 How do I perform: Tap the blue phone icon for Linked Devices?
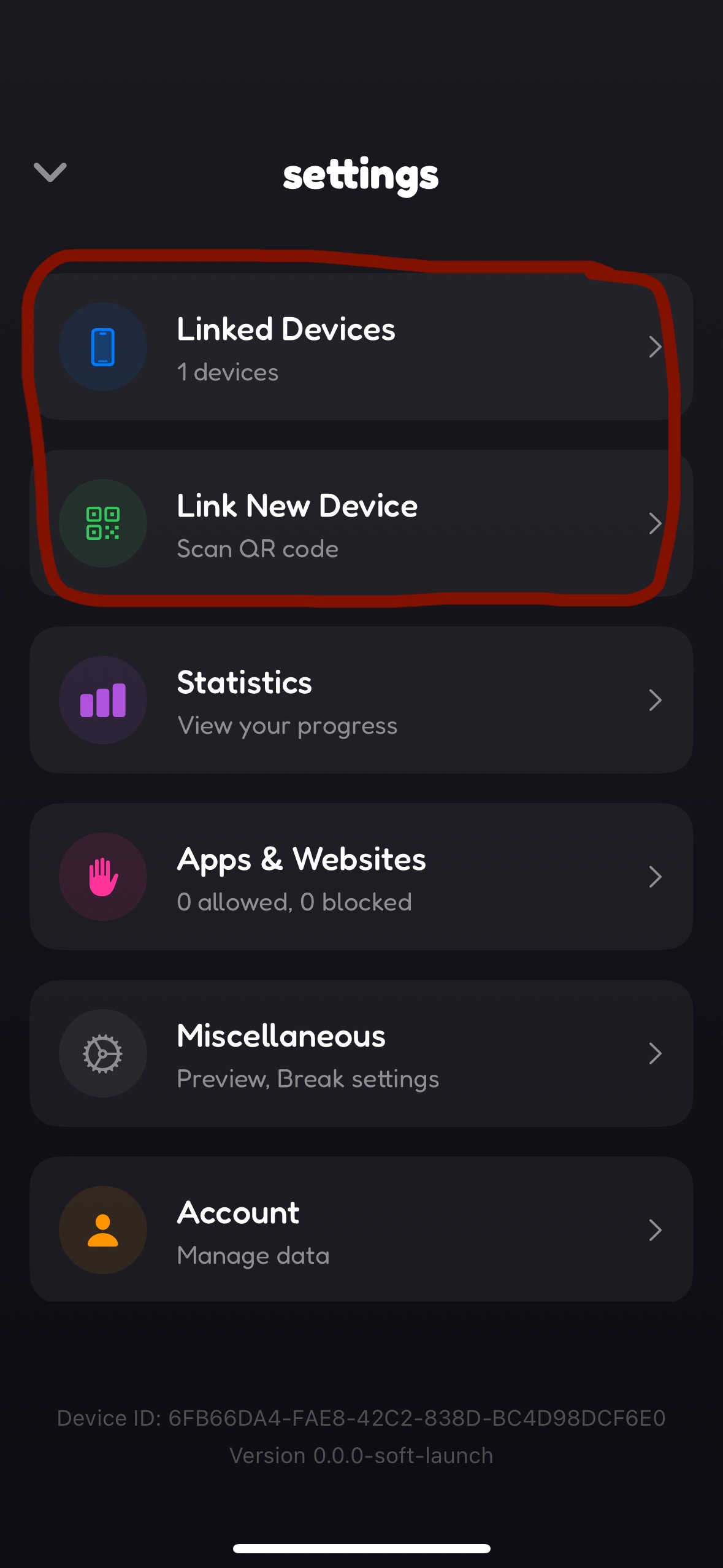click(102, 347)
